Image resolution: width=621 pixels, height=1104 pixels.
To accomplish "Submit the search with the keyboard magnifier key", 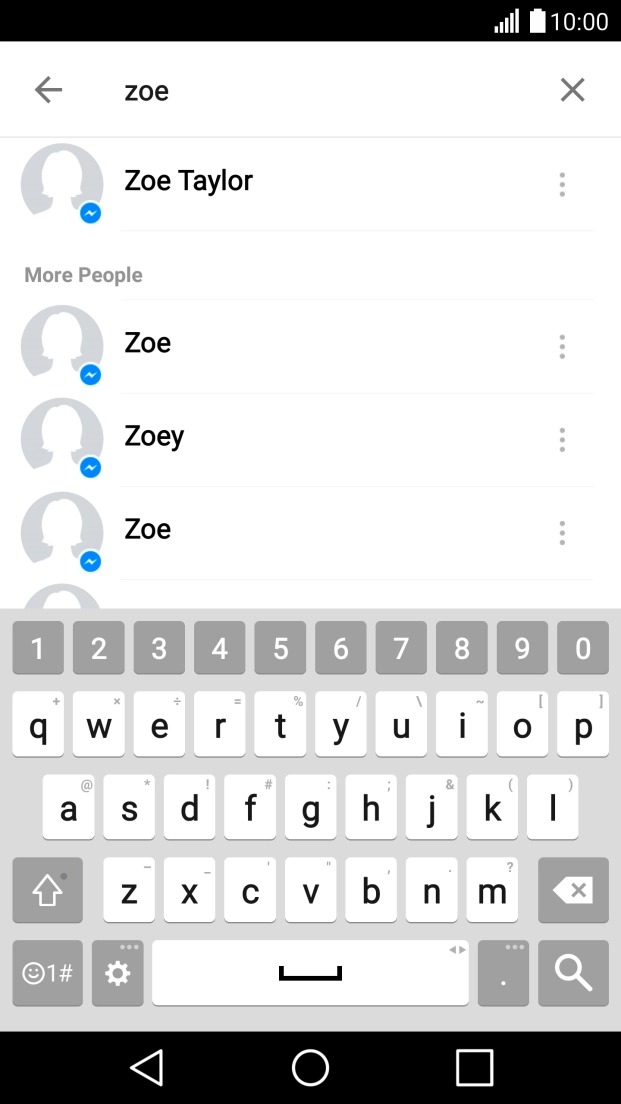I will point(573,973).
